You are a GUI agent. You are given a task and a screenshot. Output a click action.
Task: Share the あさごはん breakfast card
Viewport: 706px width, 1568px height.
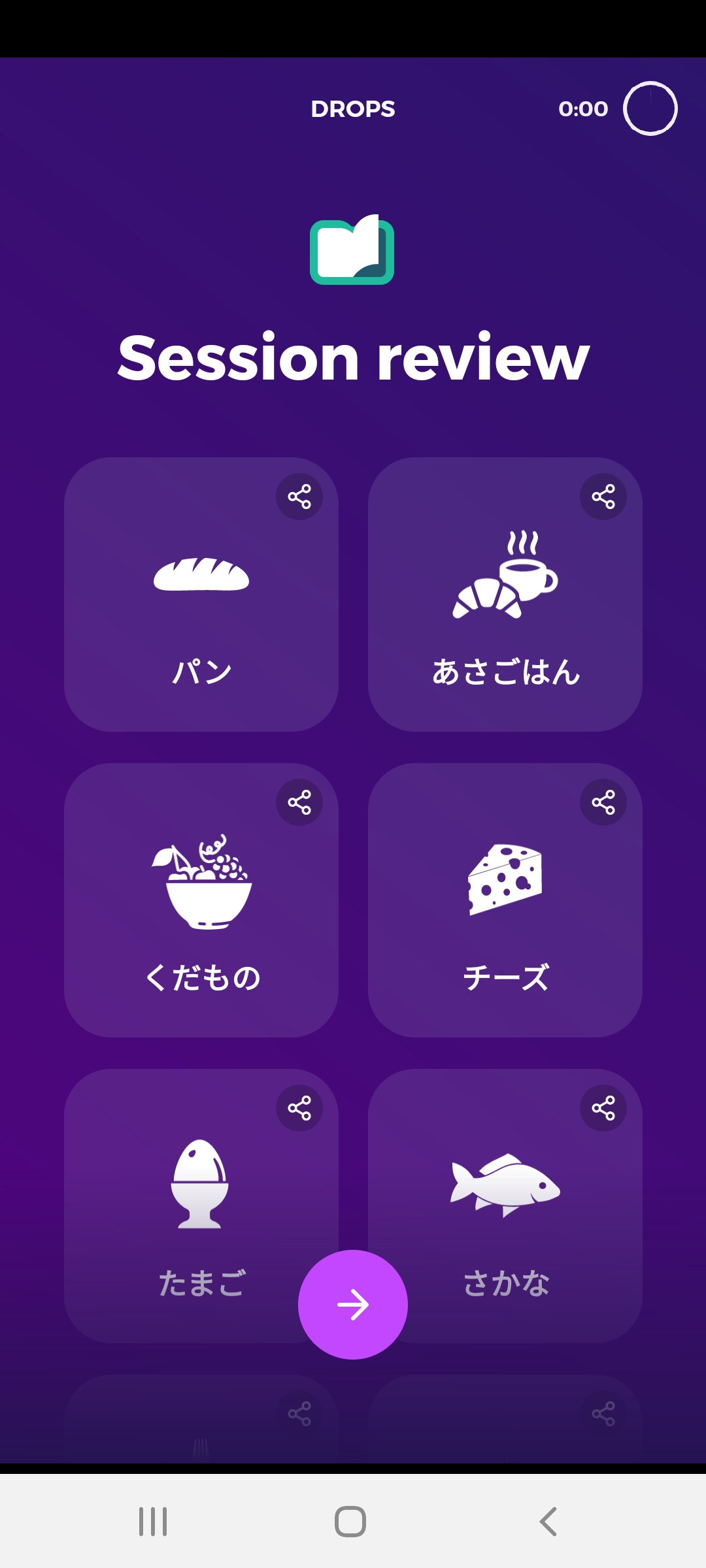(603, 497)
